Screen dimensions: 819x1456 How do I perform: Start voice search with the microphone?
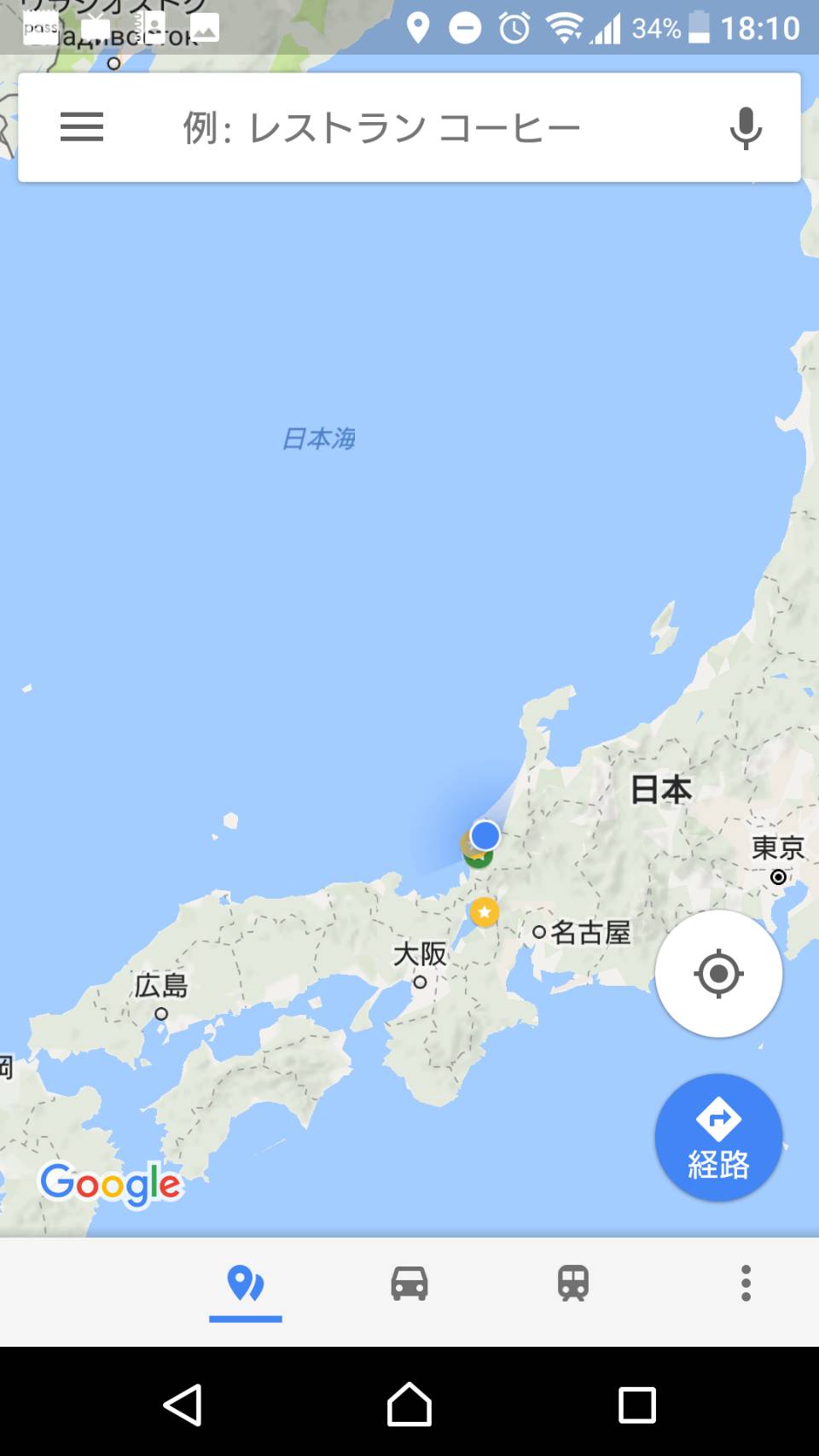(x=746, y=128)
